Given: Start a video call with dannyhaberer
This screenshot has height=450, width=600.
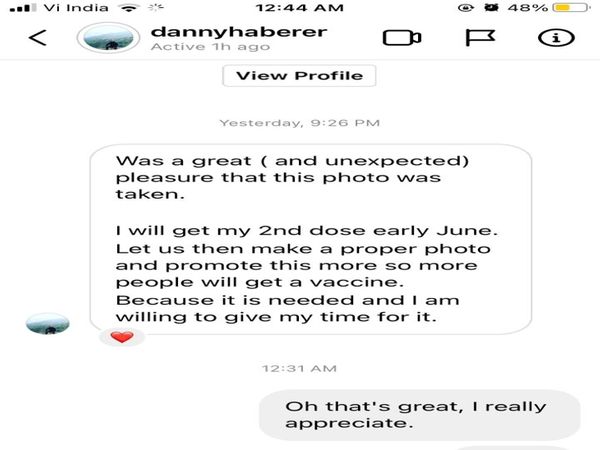Looking at the screenshot, I should (x=401, y=38).
